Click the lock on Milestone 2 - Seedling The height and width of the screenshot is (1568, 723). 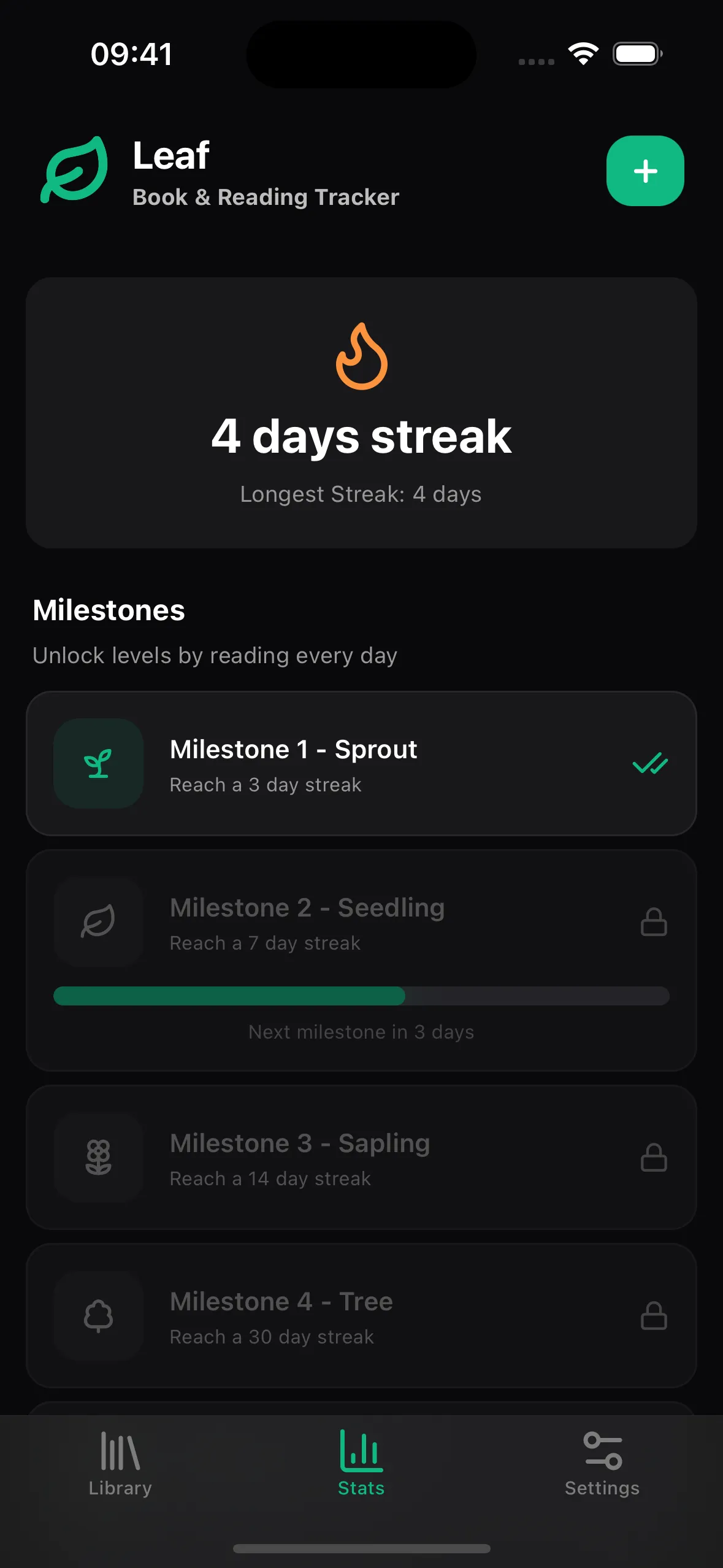pos(653,922)
